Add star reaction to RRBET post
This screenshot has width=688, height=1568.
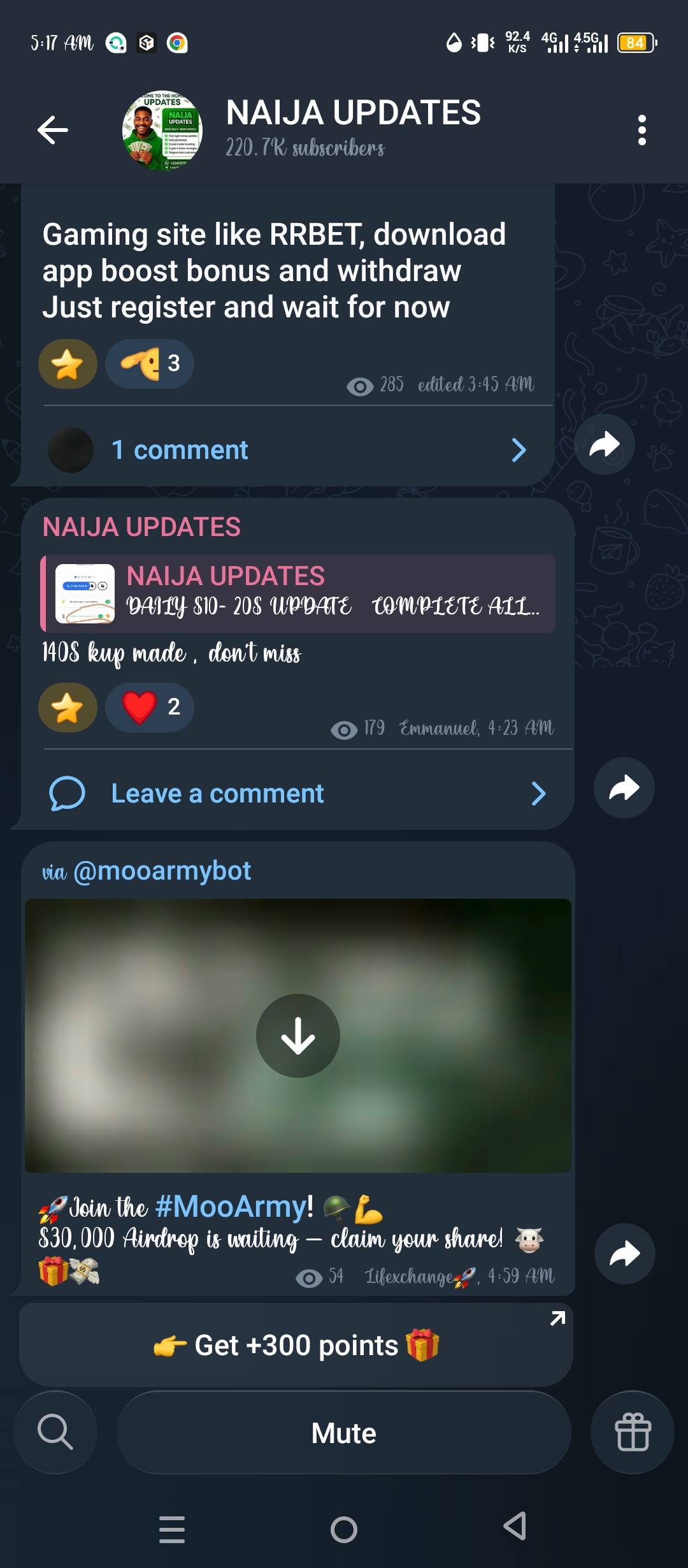68,364
